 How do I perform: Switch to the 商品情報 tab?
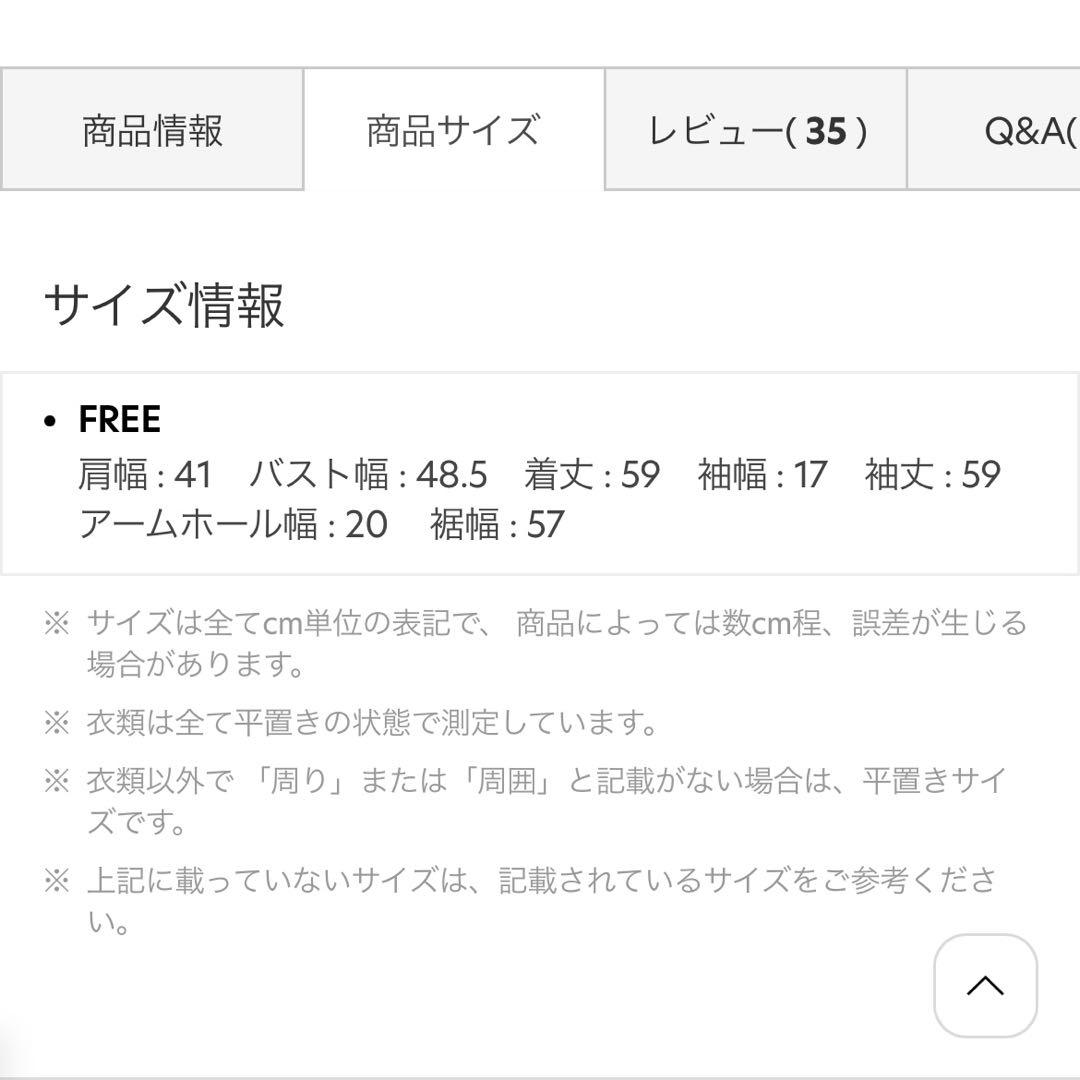pyautogui.click(x=152, y=130)
